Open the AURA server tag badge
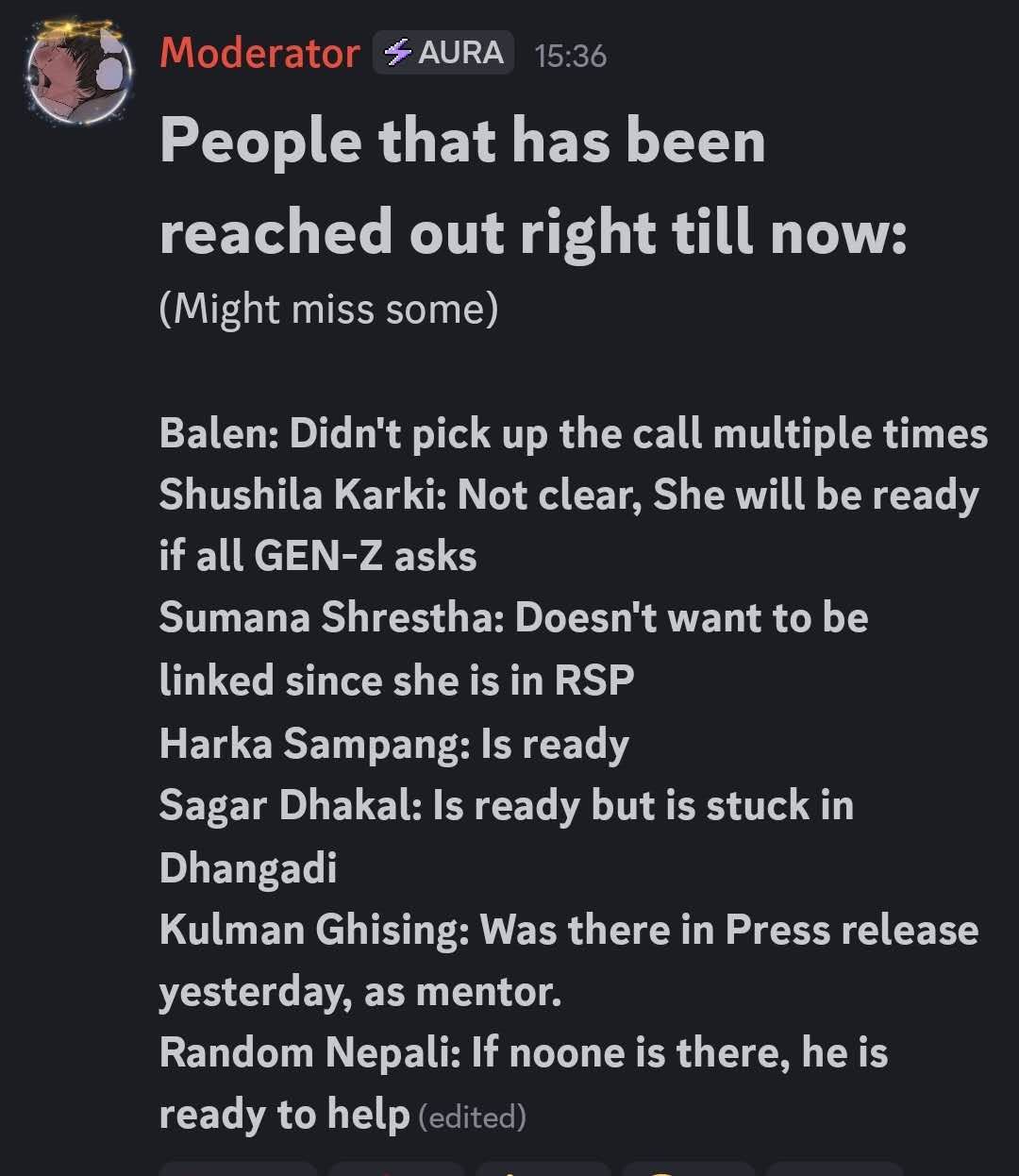This screenshot has width=1019, height=1176. 443,53
